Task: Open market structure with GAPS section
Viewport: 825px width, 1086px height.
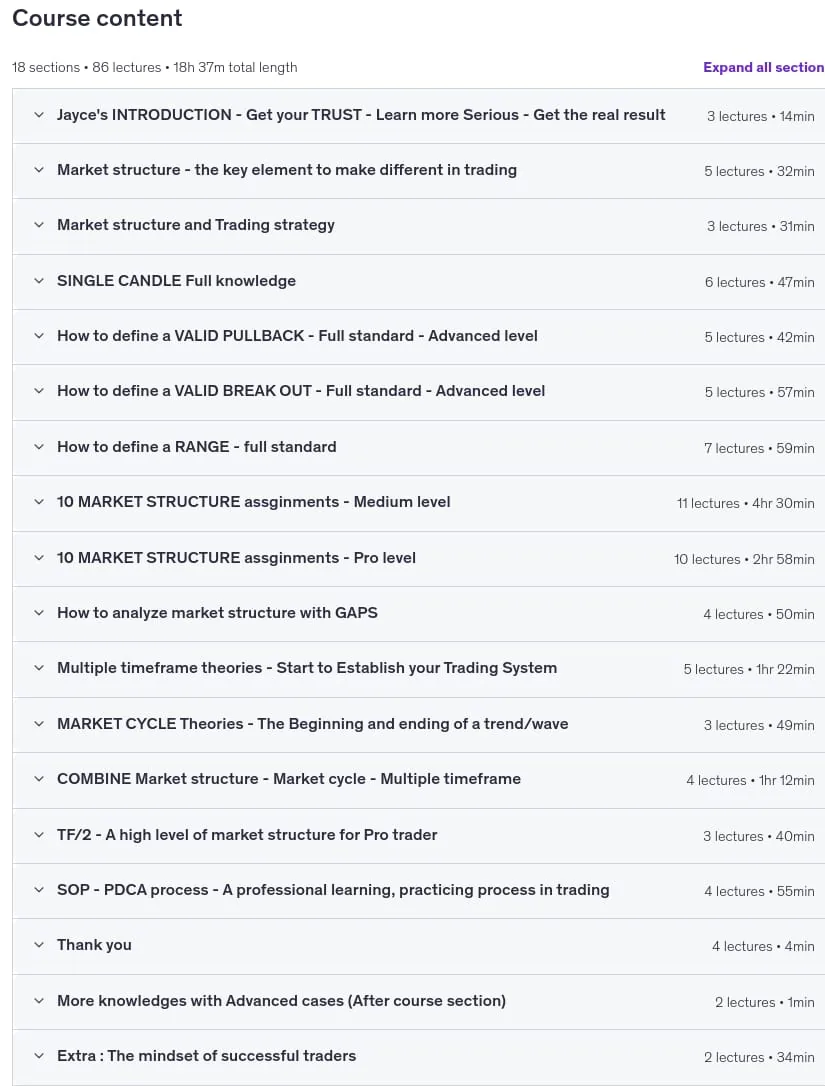Action: point(418,614)
